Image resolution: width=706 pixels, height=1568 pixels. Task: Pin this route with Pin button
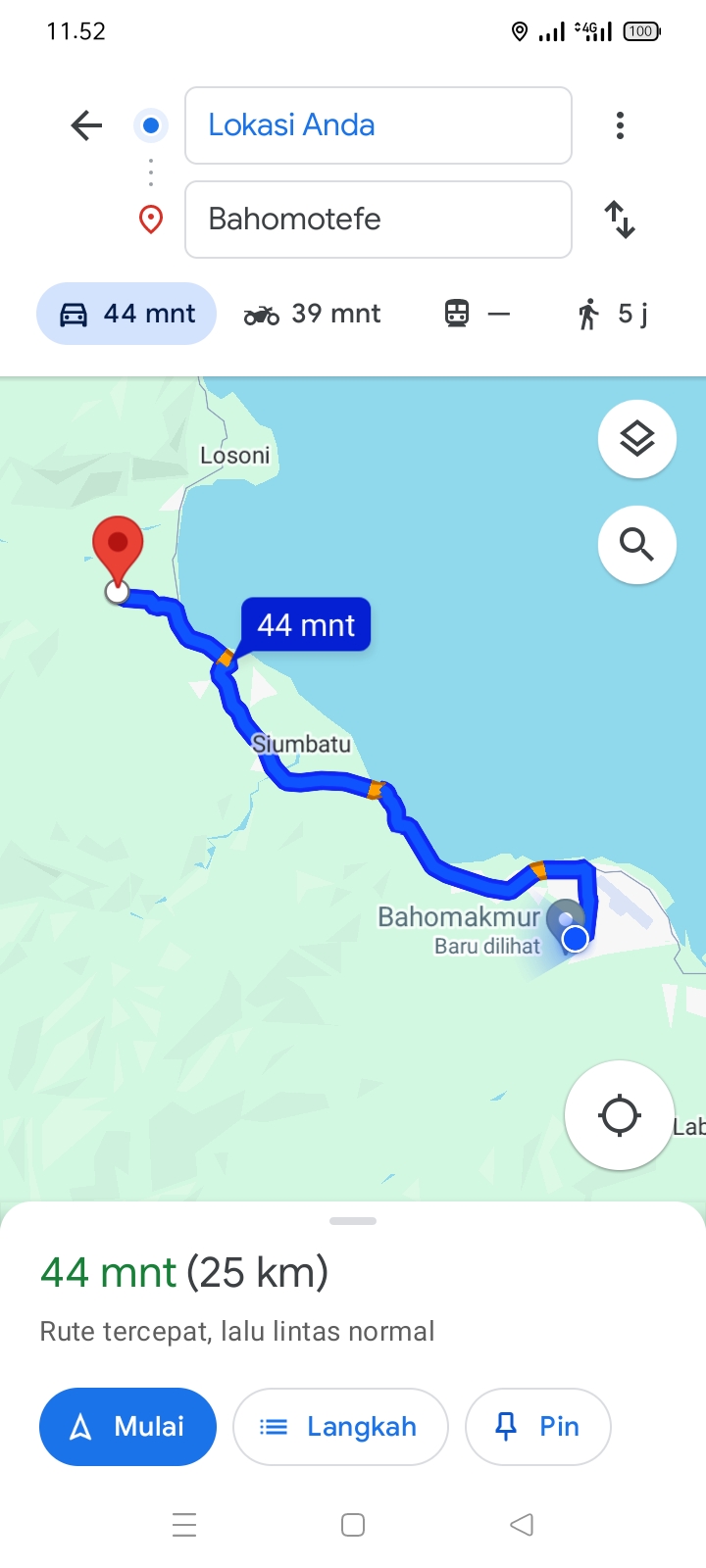(x=538, y=1427)
